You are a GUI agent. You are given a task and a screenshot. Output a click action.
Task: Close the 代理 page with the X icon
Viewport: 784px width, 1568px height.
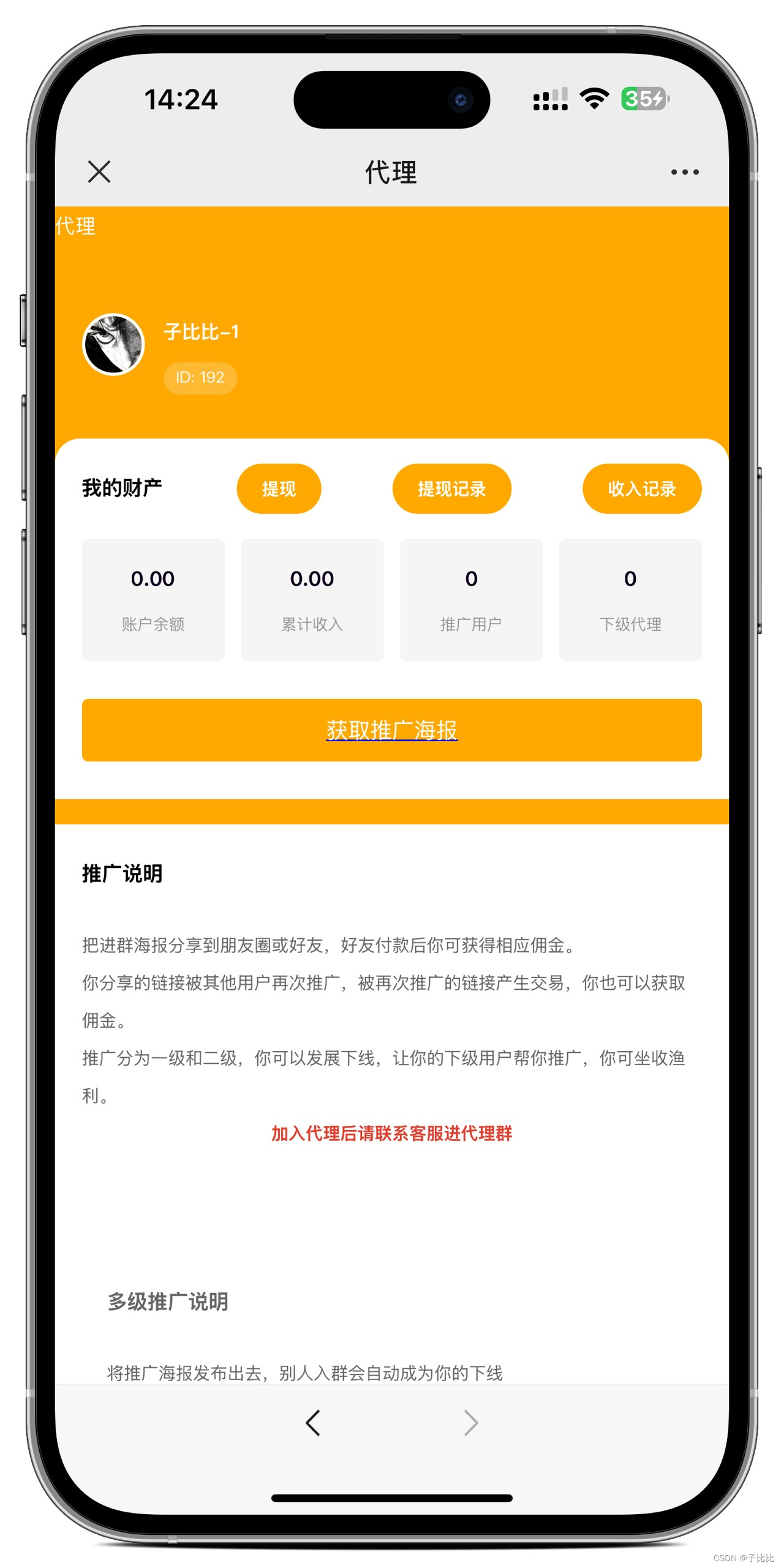pos(99,171)
